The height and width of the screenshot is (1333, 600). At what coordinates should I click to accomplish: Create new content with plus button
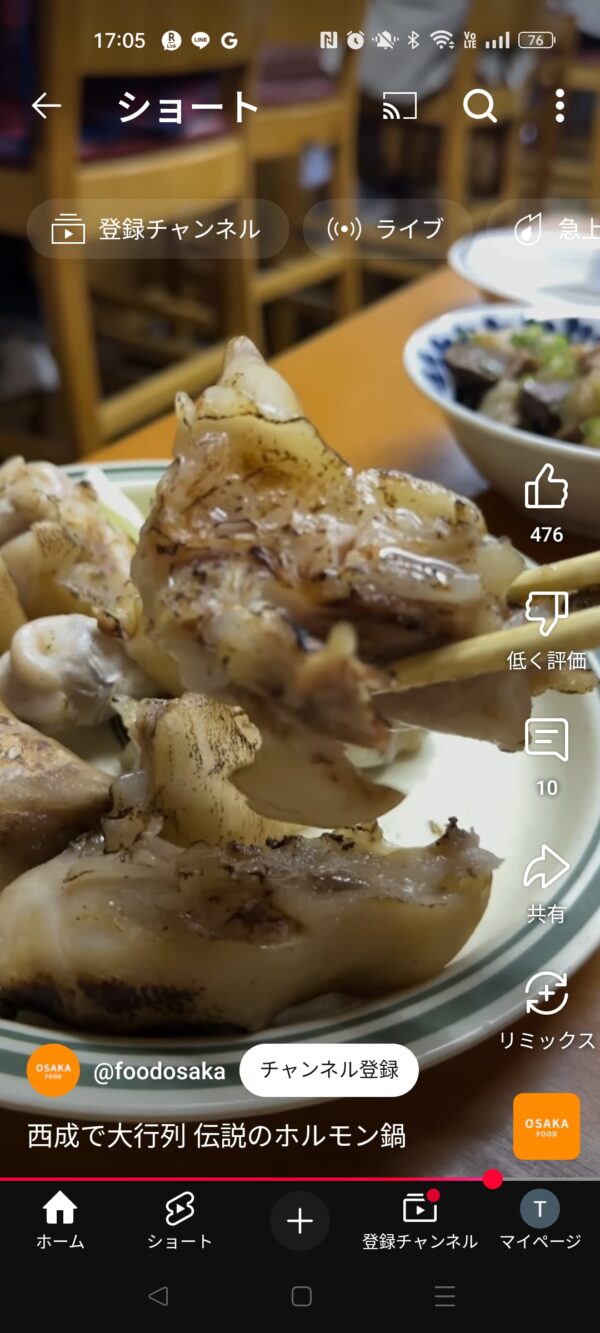[300, 1221]
